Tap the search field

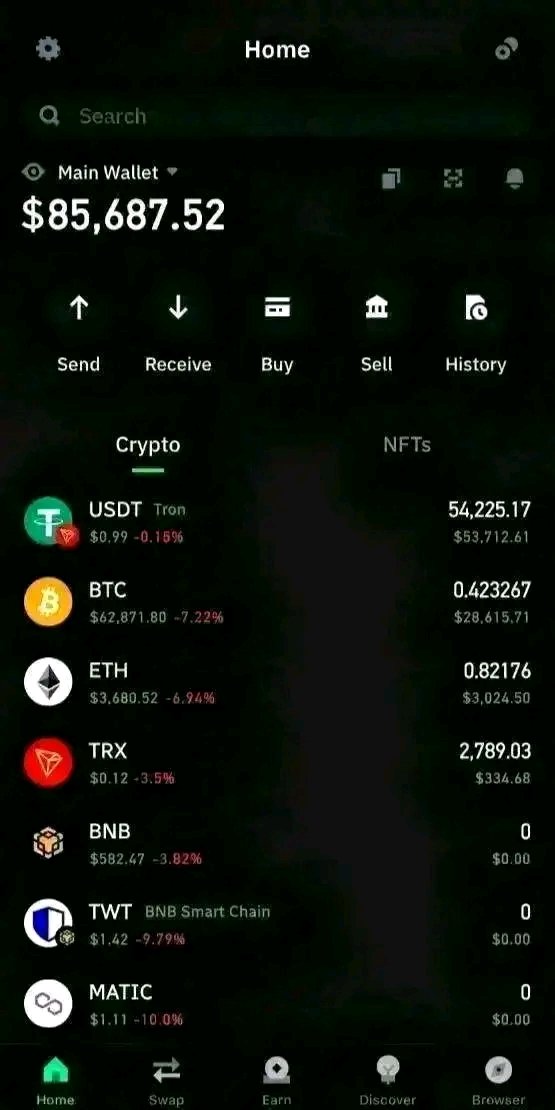click(278, 115)
